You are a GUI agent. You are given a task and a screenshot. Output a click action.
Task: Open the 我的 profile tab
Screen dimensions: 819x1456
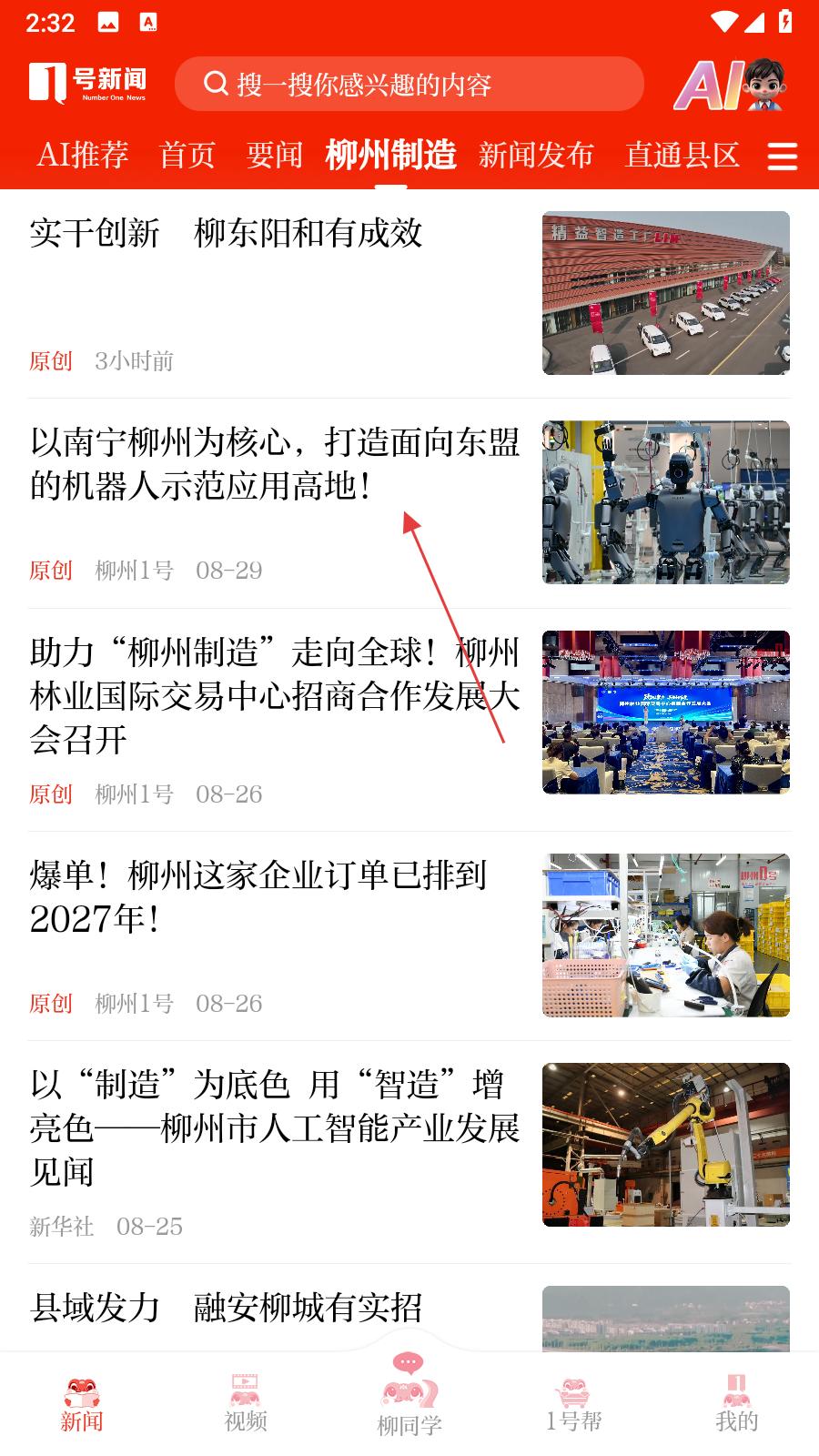coord(736,1402)
